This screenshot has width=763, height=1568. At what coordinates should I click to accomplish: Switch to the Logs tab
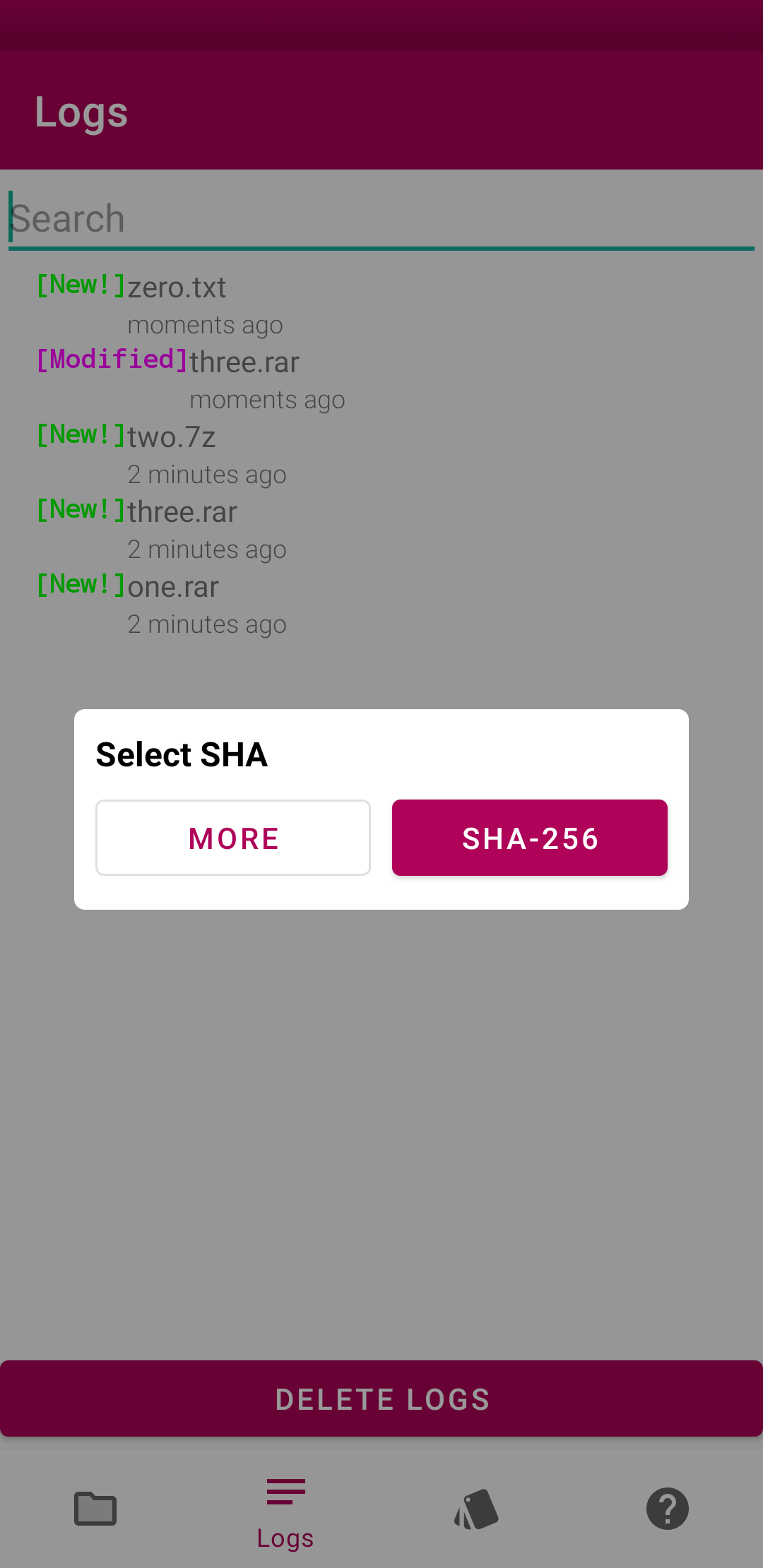(285, 1511)
